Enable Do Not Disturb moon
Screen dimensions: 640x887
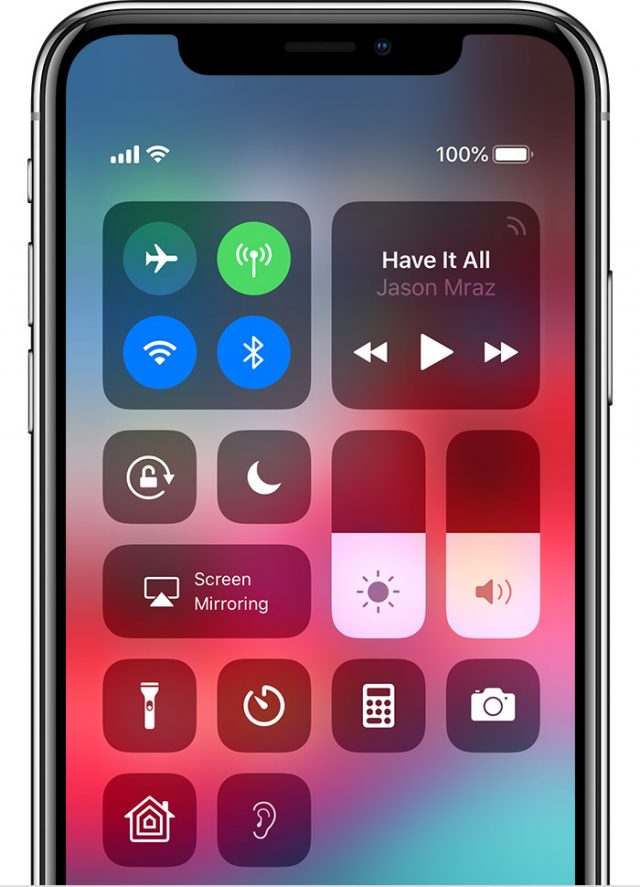(264, 477)
